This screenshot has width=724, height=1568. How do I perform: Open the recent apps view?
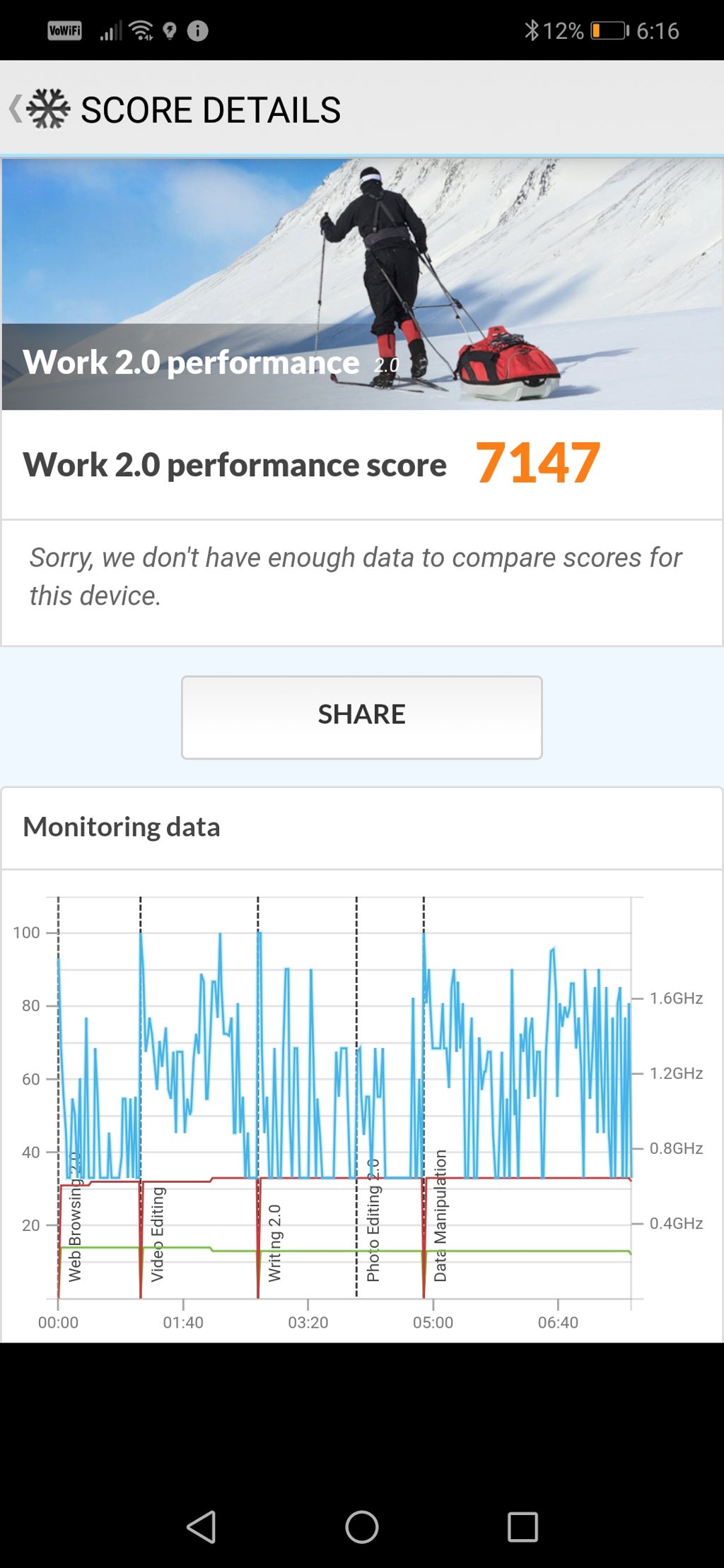click(x=522, y=1526)
